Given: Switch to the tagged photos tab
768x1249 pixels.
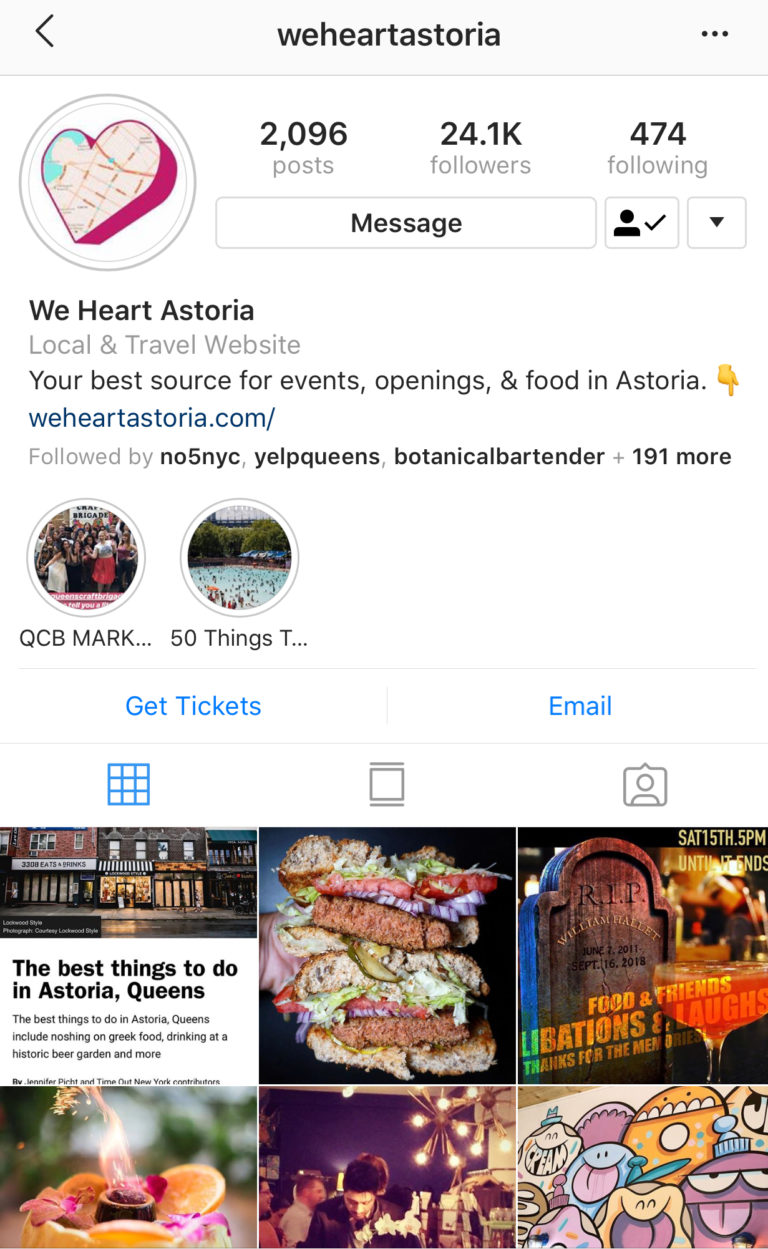Looking at the screenshot, I should click(x=645, y=785).
